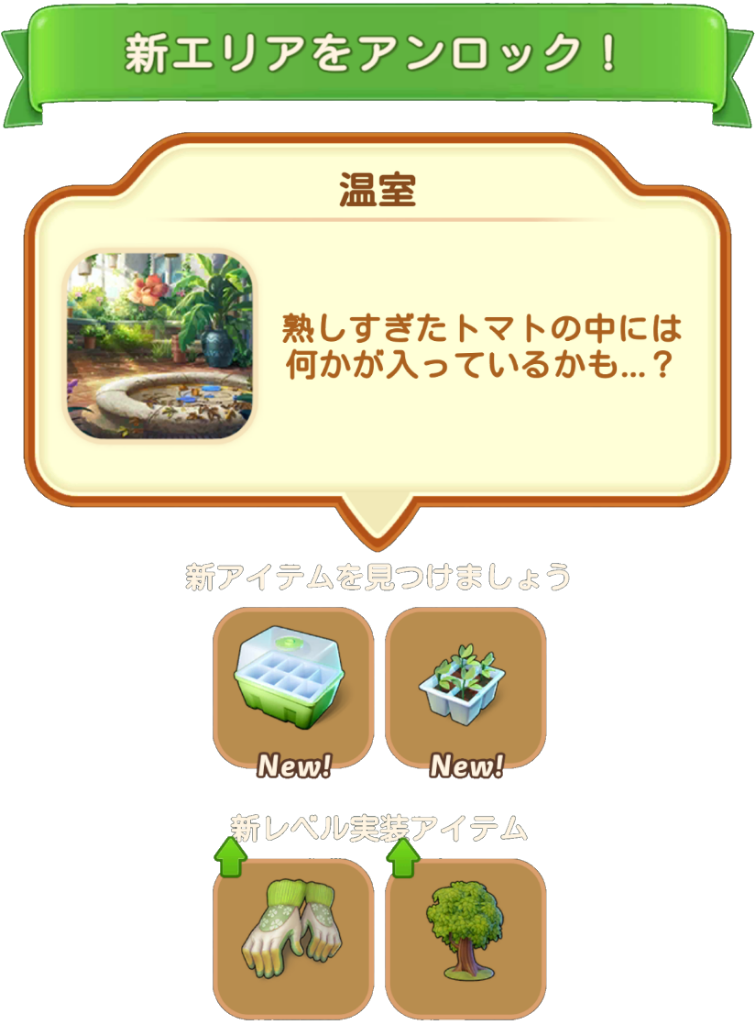Tap the new seed tray with lid item
Image resolution: width=755 pixels, height=1024 pixels.
[x=293, y=686]
